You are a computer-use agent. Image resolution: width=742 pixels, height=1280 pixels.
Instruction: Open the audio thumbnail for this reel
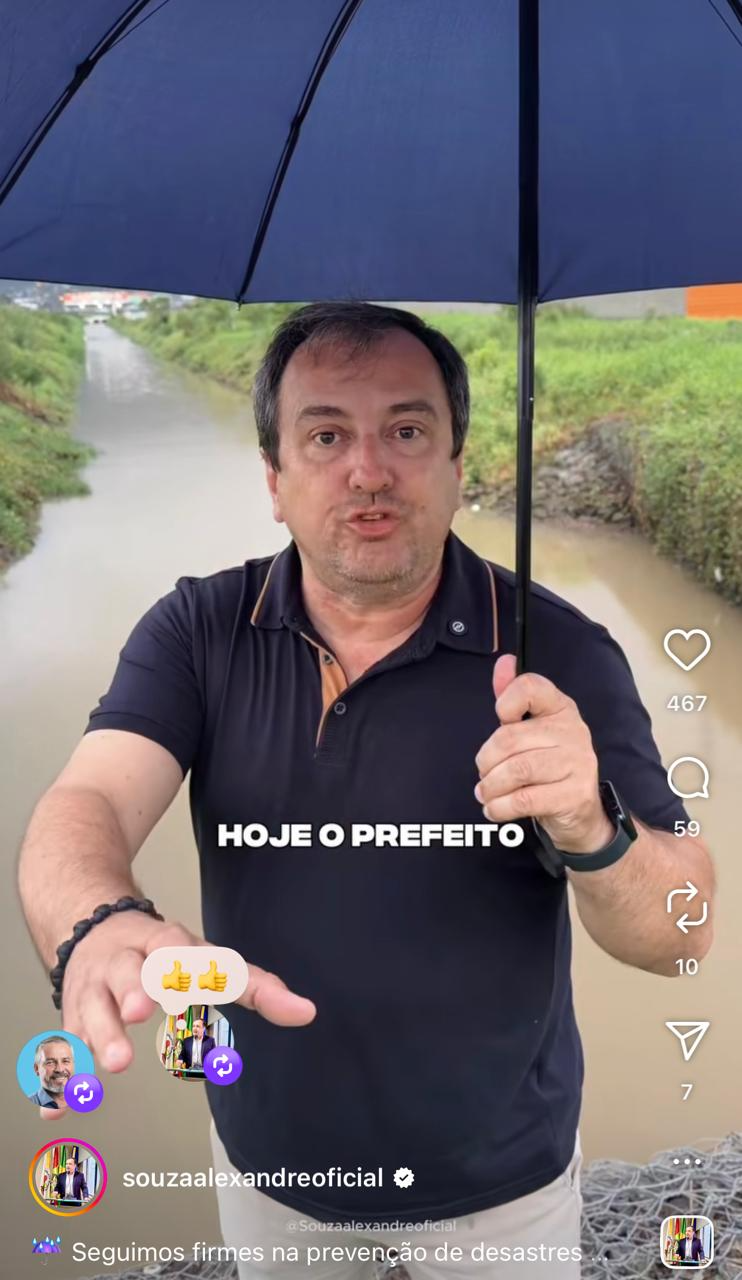[687, 1242]
